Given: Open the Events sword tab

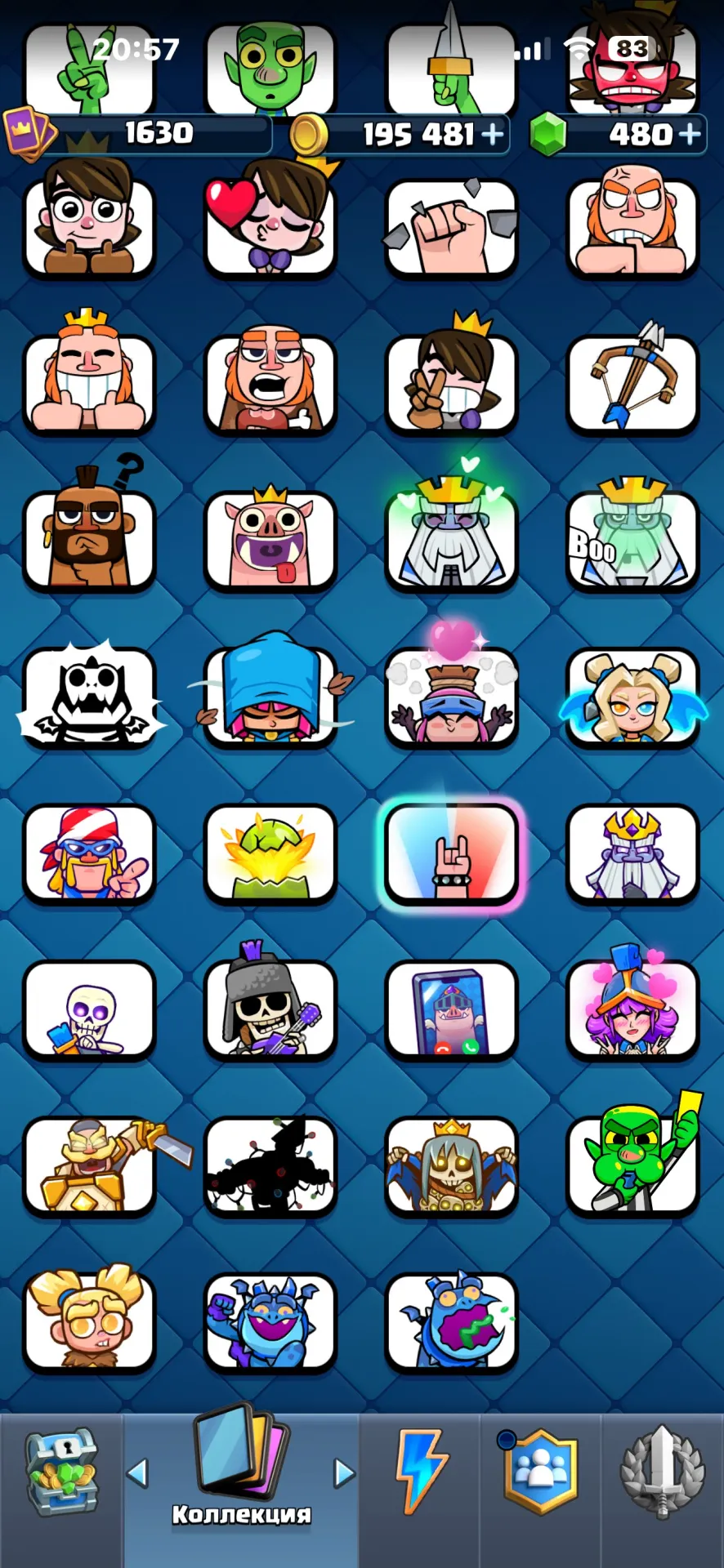Looking at the screenshot, I should point(662,1472).
